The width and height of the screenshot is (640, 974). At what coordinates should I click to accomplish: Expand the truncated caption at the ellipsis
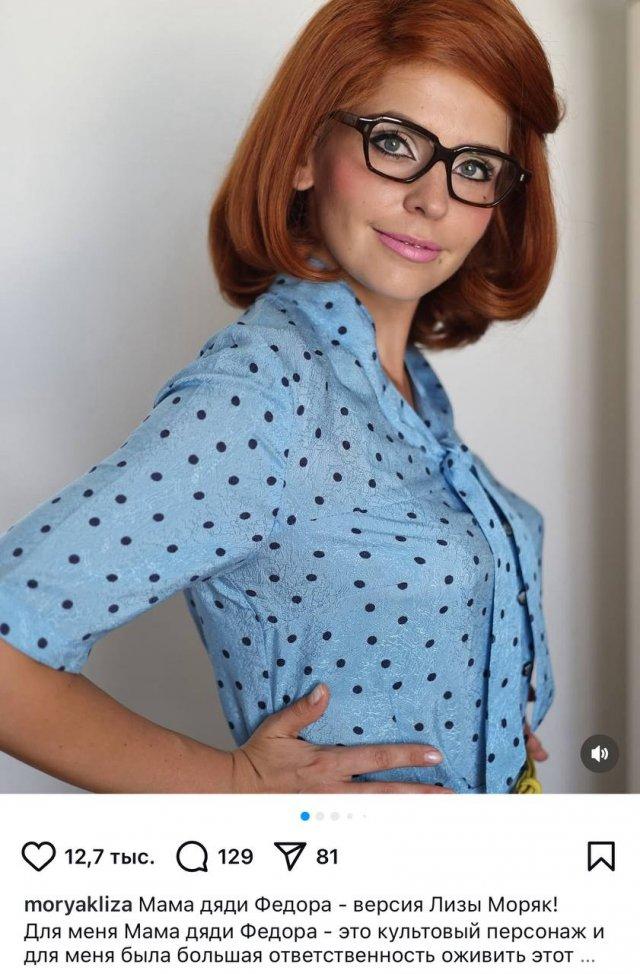coord(588,957)
